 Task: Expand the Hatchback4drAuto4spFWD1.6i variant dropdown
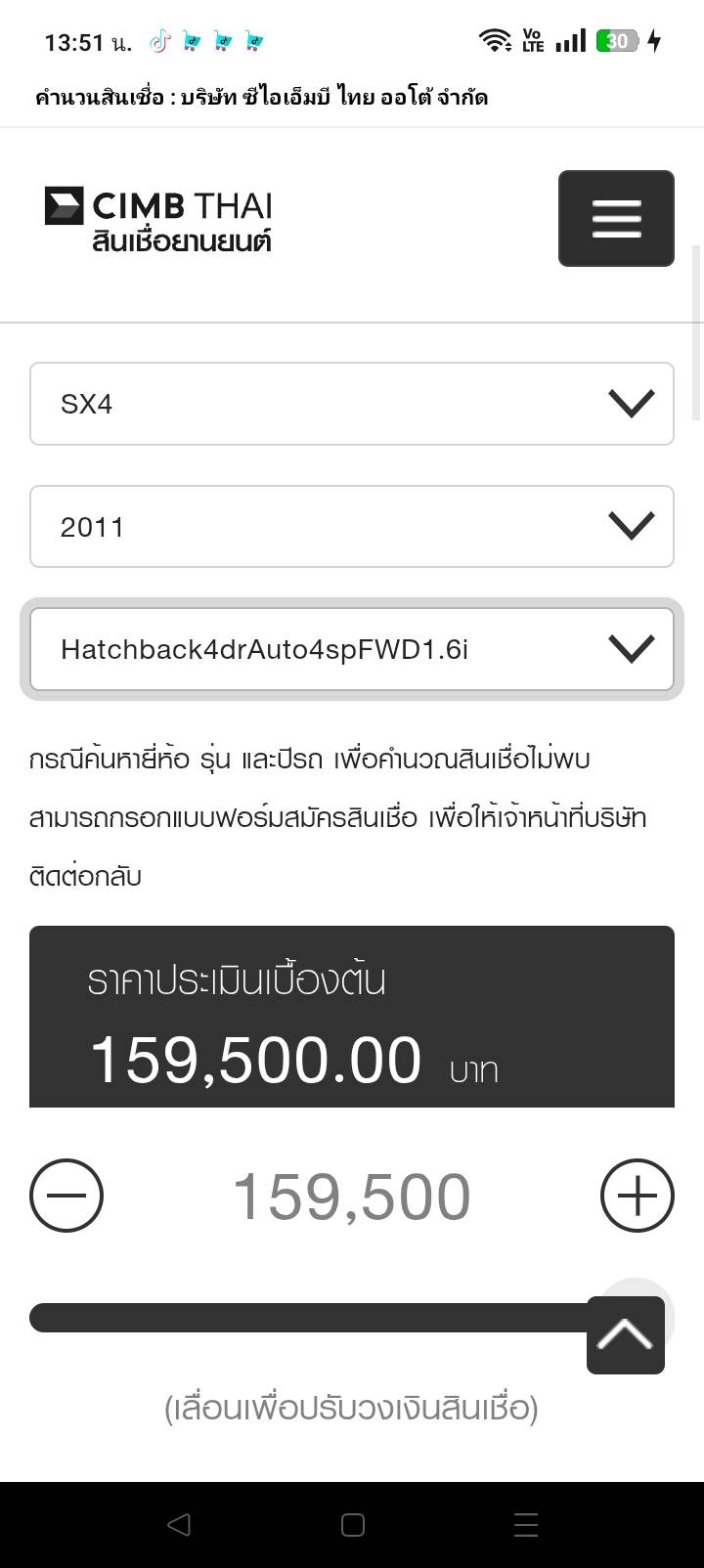click(x=352, y=649)
